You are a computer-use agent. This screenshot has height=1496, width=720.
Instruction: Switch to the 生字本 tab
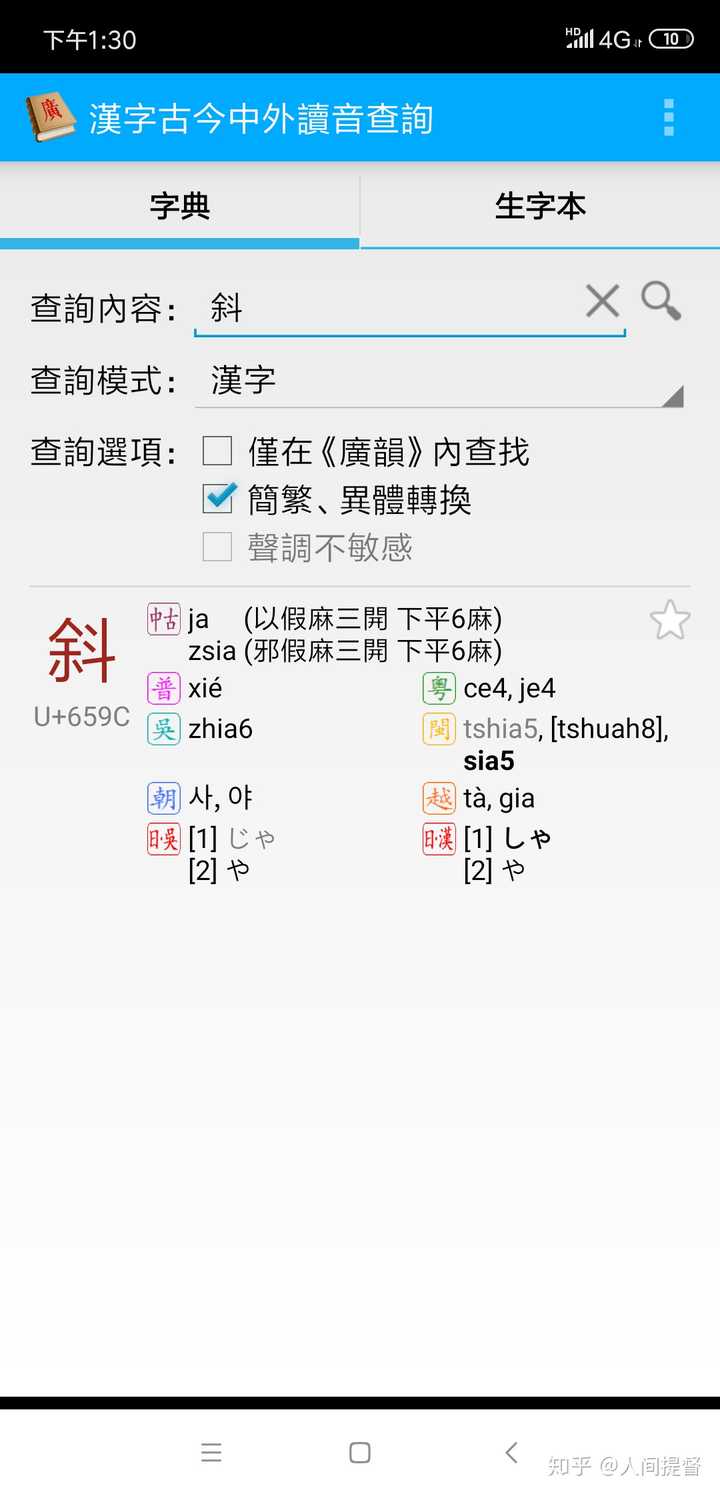tap(540, 206)
